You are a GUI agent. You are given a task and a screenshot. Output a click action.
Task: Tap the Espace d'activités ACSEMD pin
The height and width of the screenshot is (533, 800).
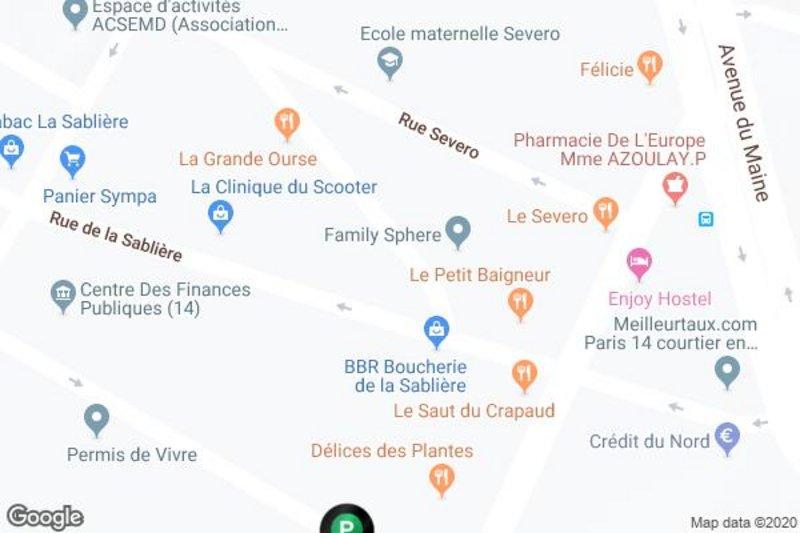point(74,13)
